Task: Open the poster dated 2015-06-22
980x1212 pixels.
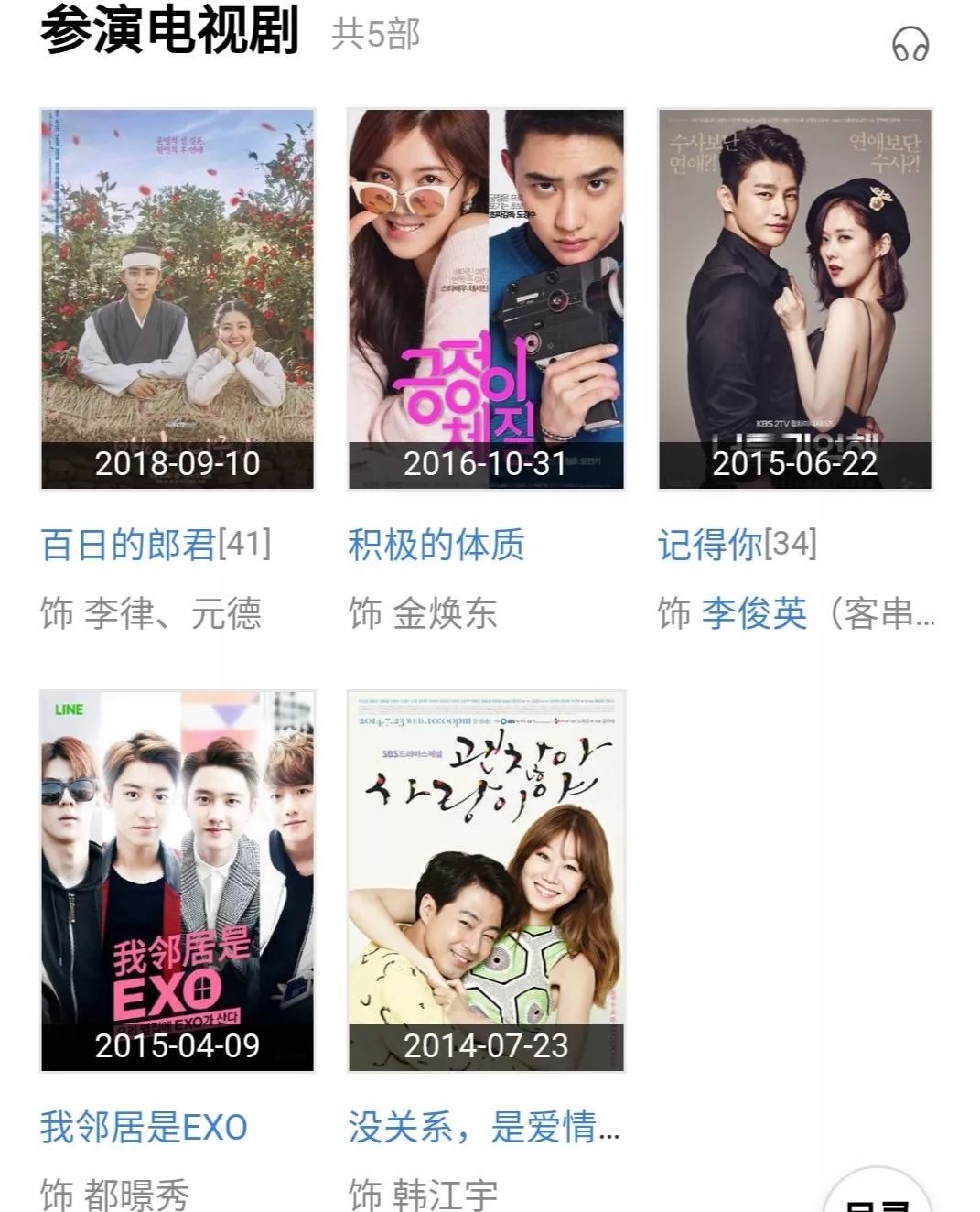Action: tap(794, 298)
